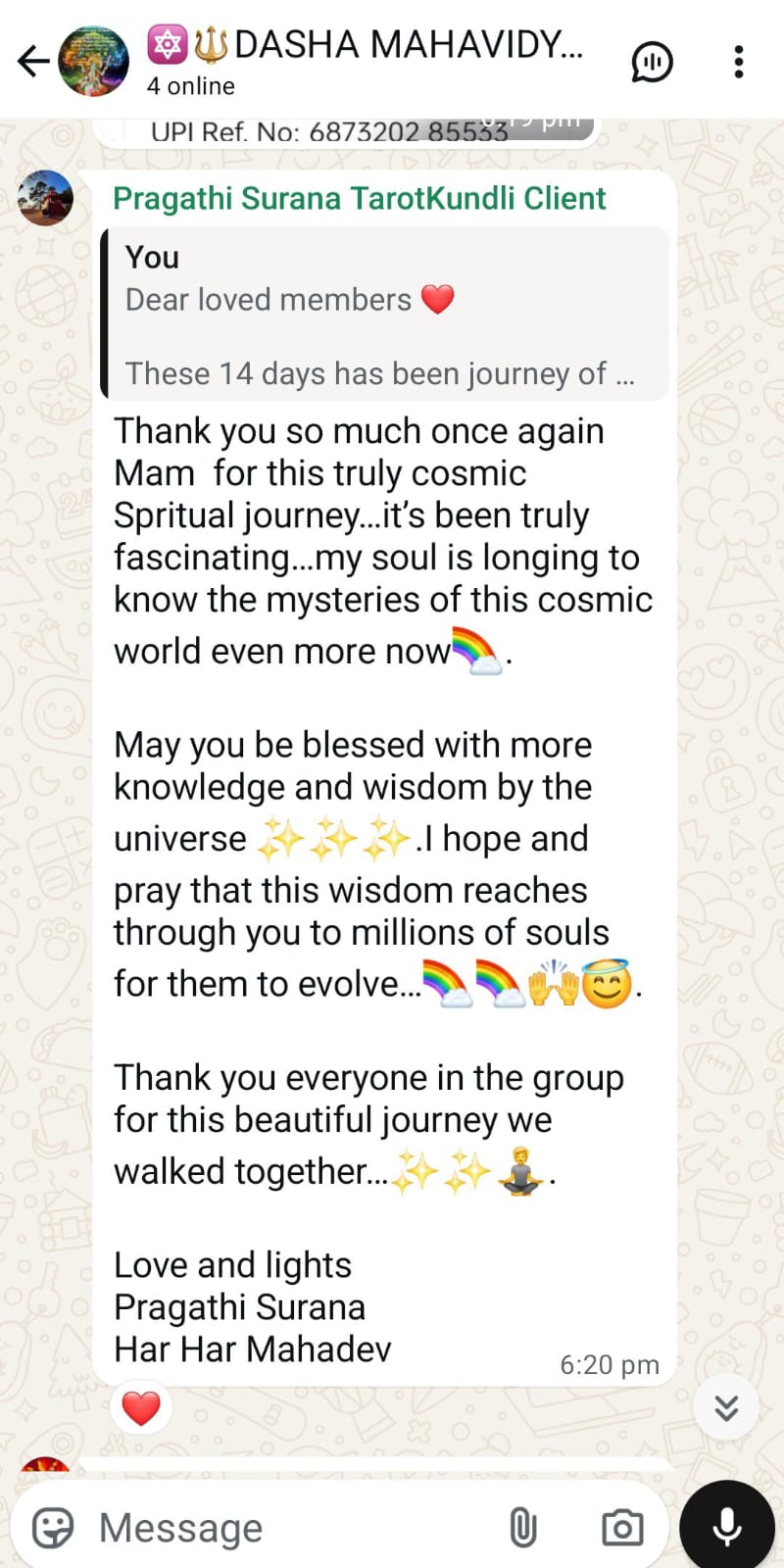
Task: Open the camera from the message bar
Action: point(622,1528)
